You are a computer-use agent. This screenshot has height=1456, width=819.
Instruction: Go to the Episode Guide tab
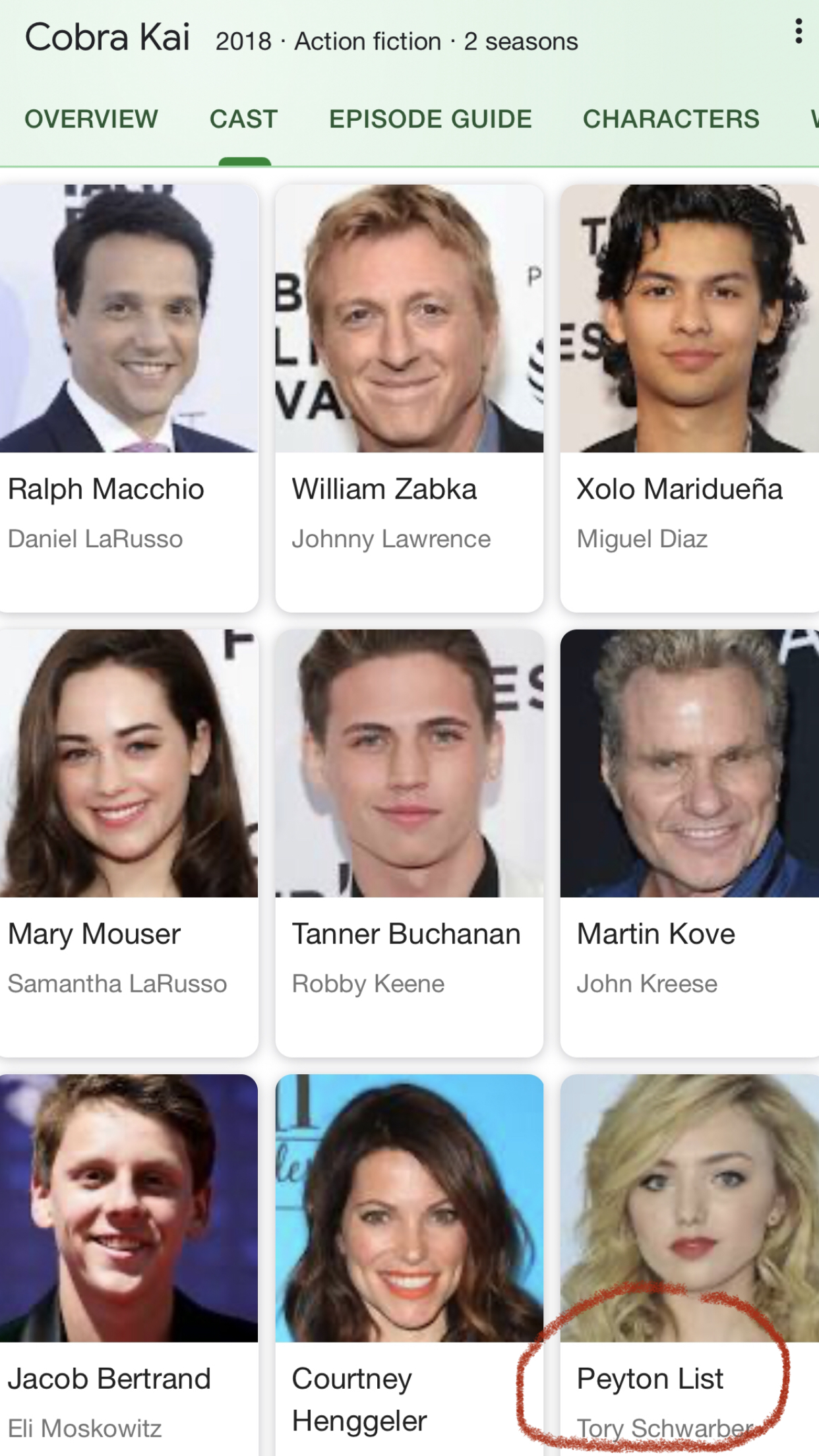[431, 119]
